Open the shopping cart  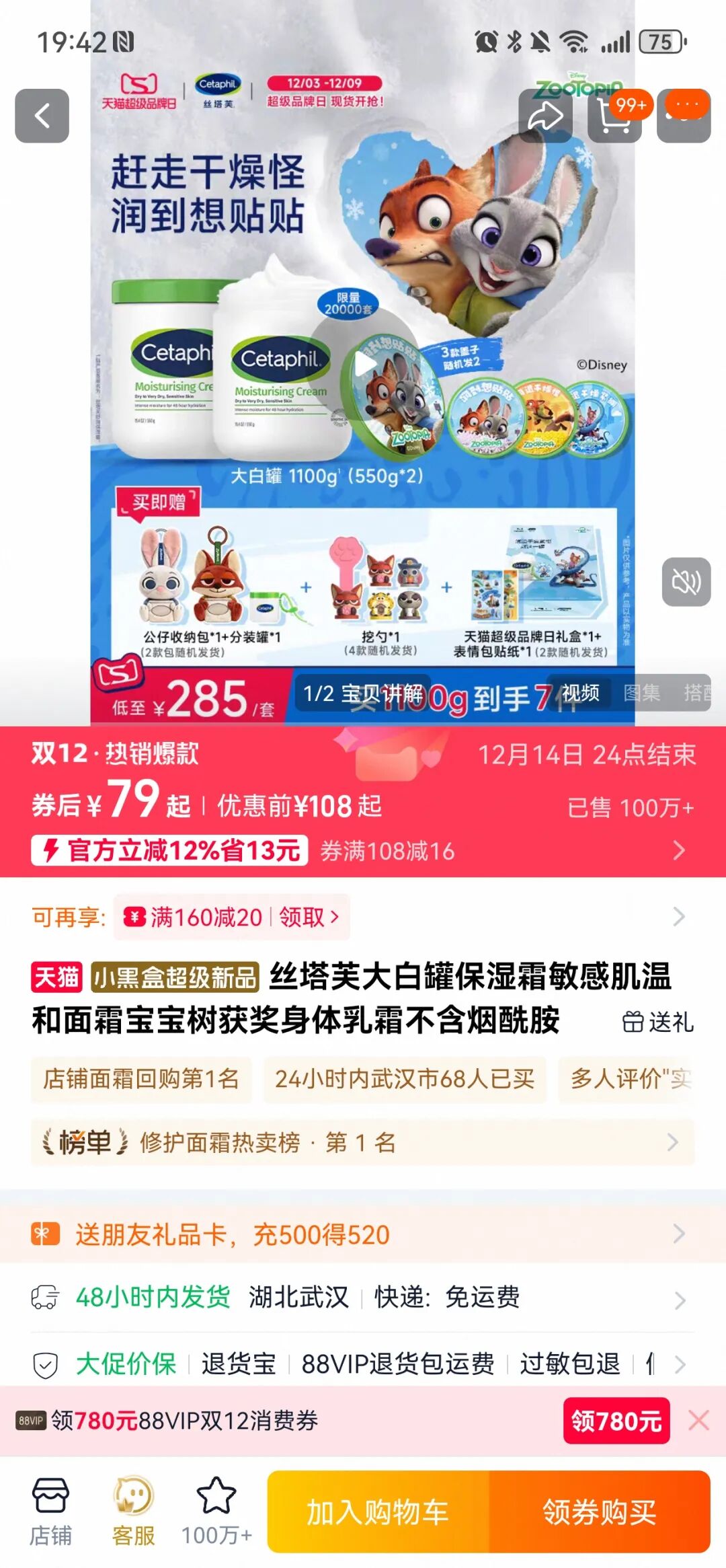(614, 116)
